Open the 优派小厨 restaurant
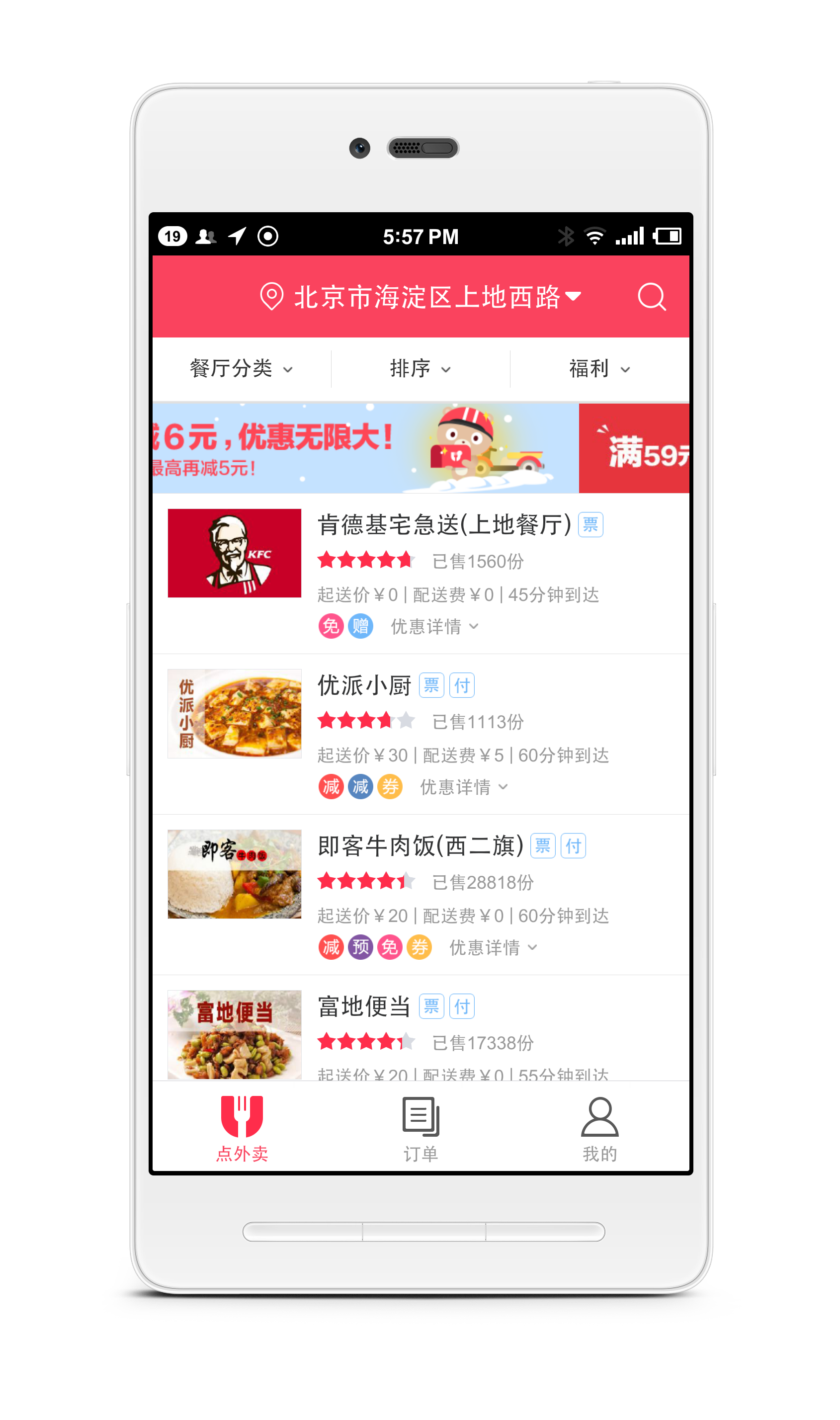840x1420 pixels. pyautogui.click(x=420, y=735)
